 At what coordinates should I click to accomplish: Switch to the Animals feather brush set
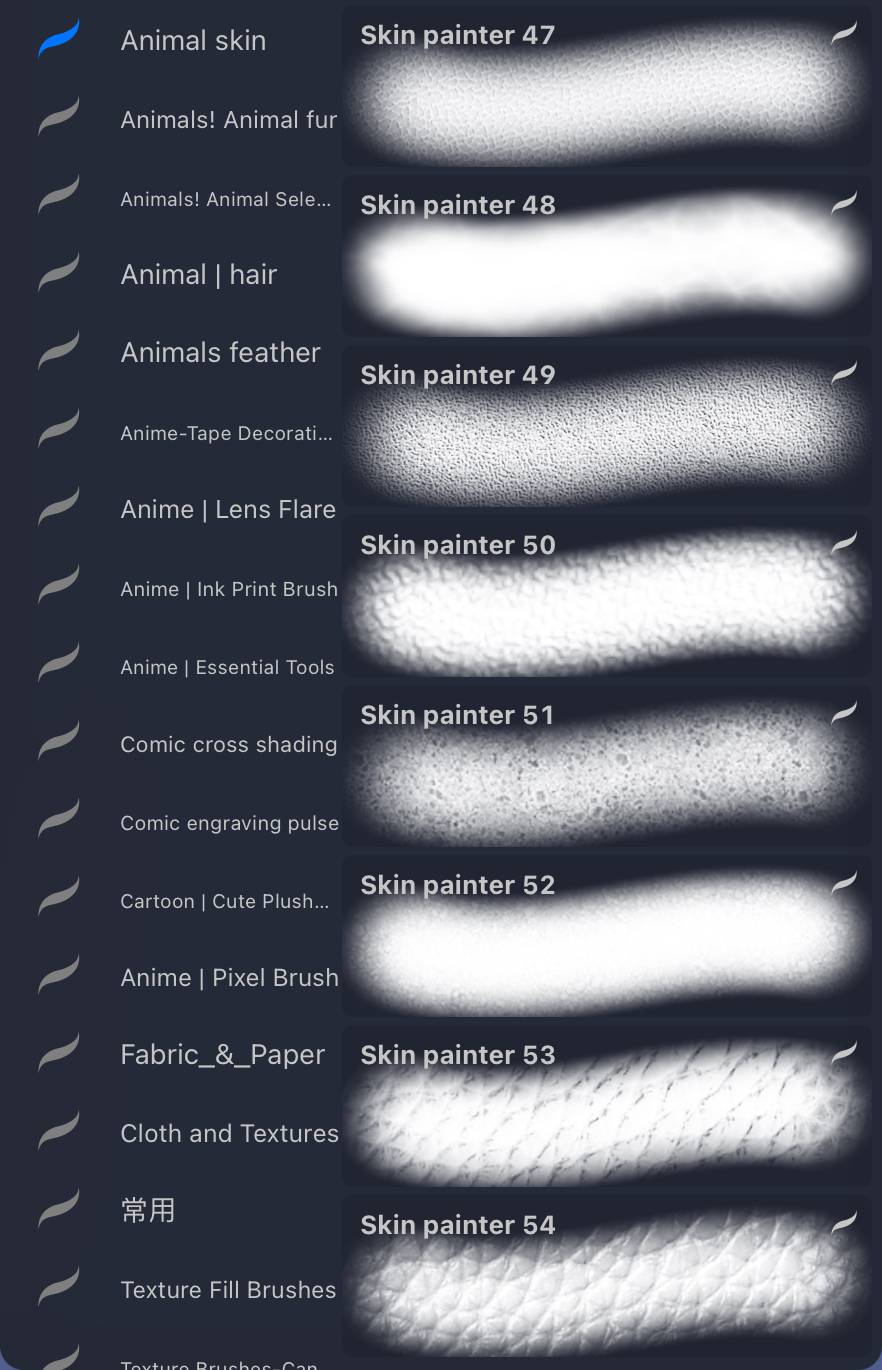[x=220, y=353]
